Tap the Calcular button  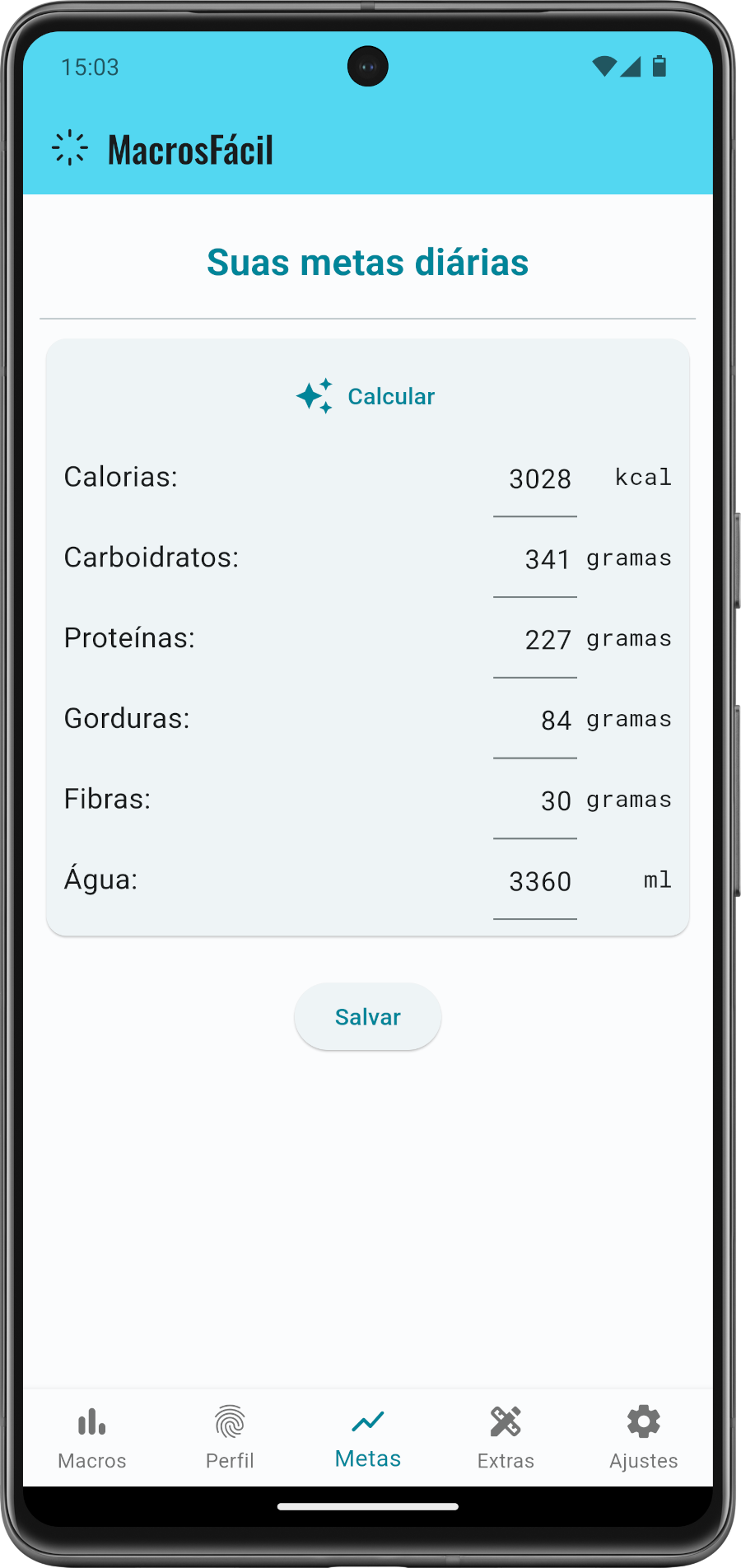(x=366, y=396)
